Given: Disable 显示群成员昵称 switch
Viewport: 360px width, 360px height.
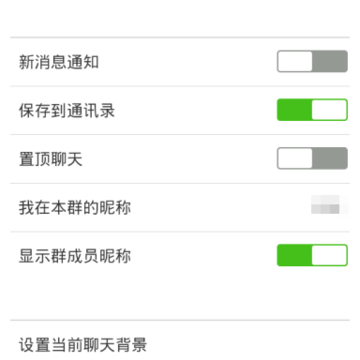Looking at the screenshot, I should [312, 255].
